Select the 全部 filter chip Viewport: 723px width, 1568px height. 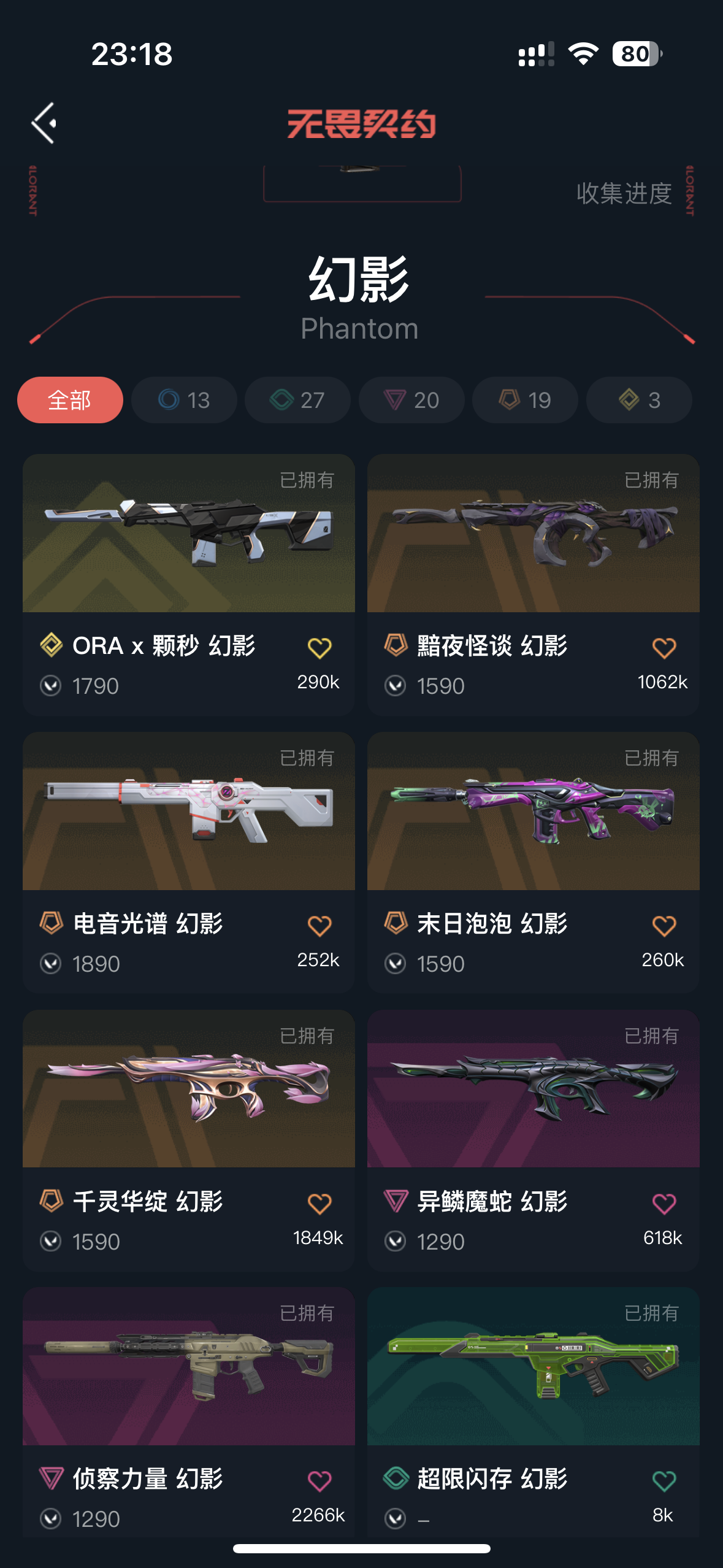pyautogui.click(x=70, y=400)
